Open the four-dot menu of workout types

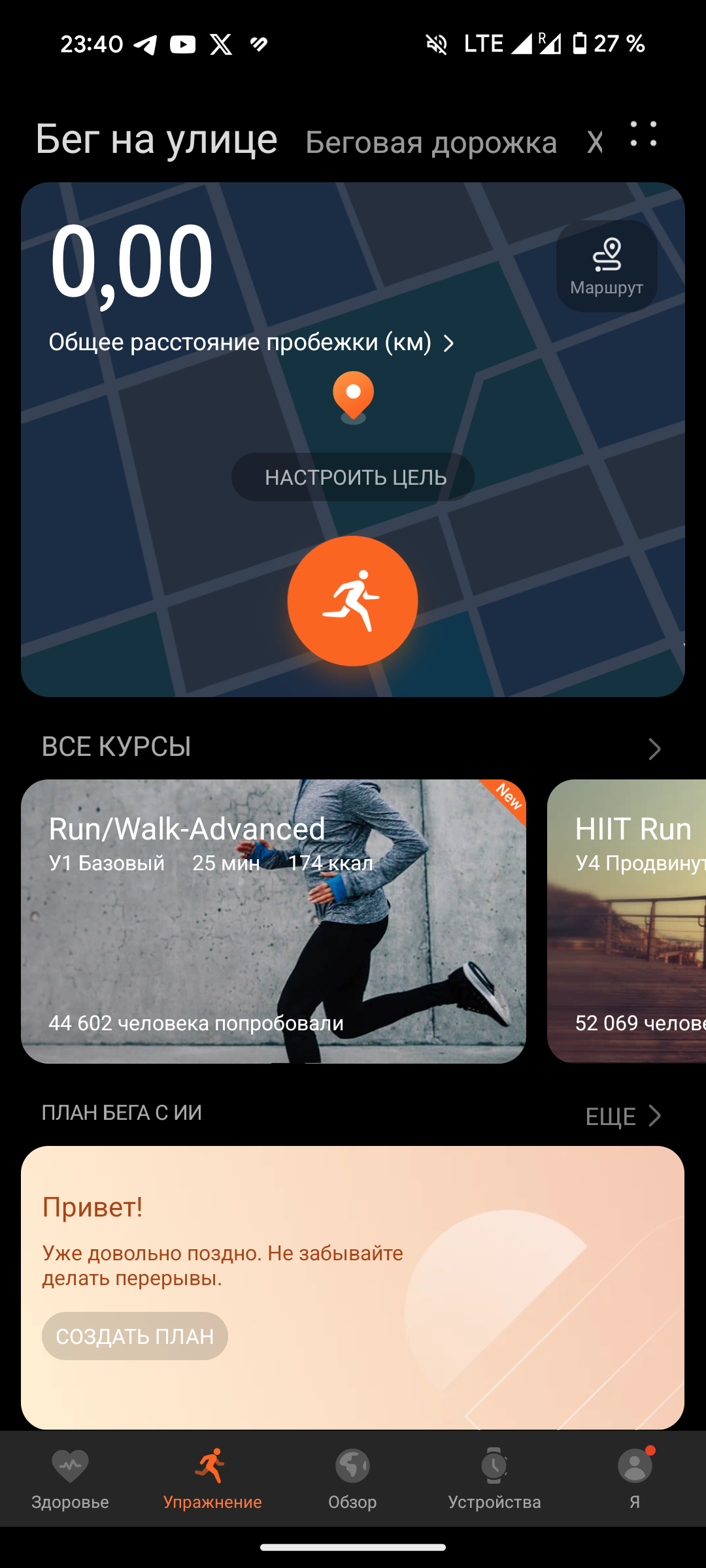(643, 135)
